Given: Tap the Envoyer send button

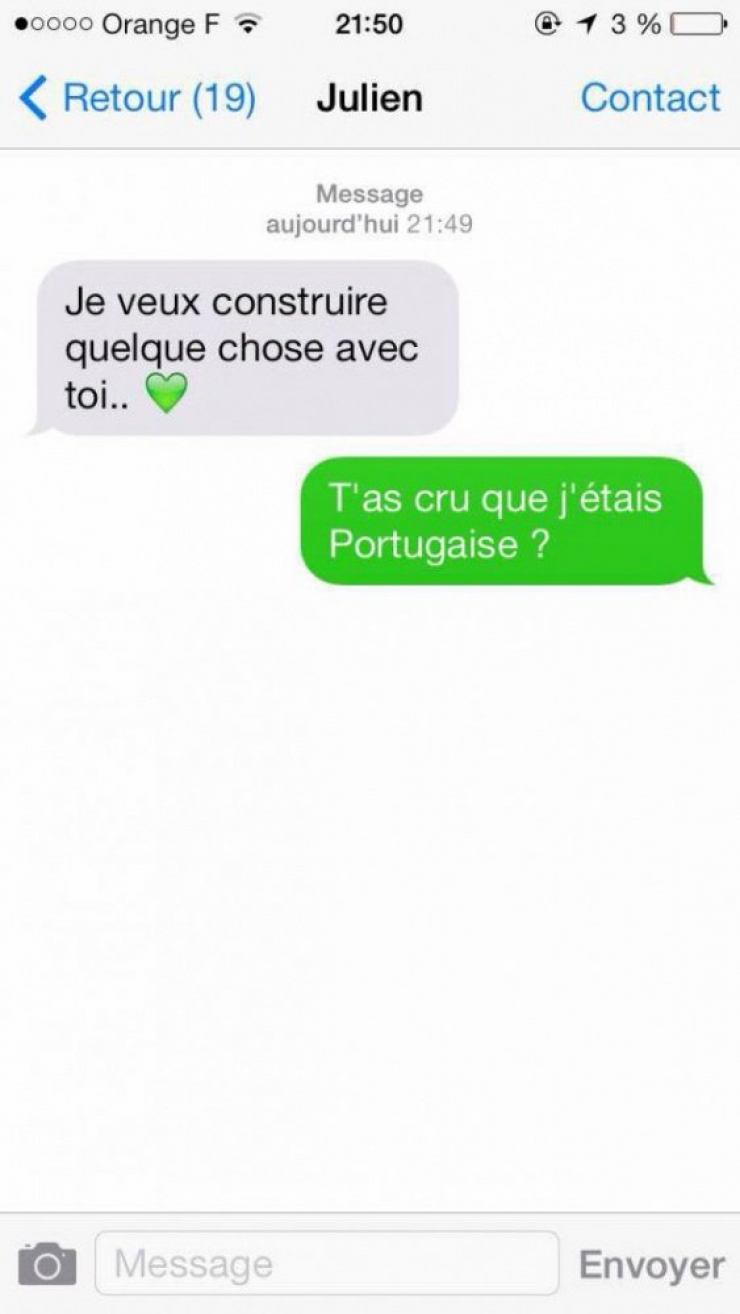Looking at the screenshot, I should [x=651, y=1263].
